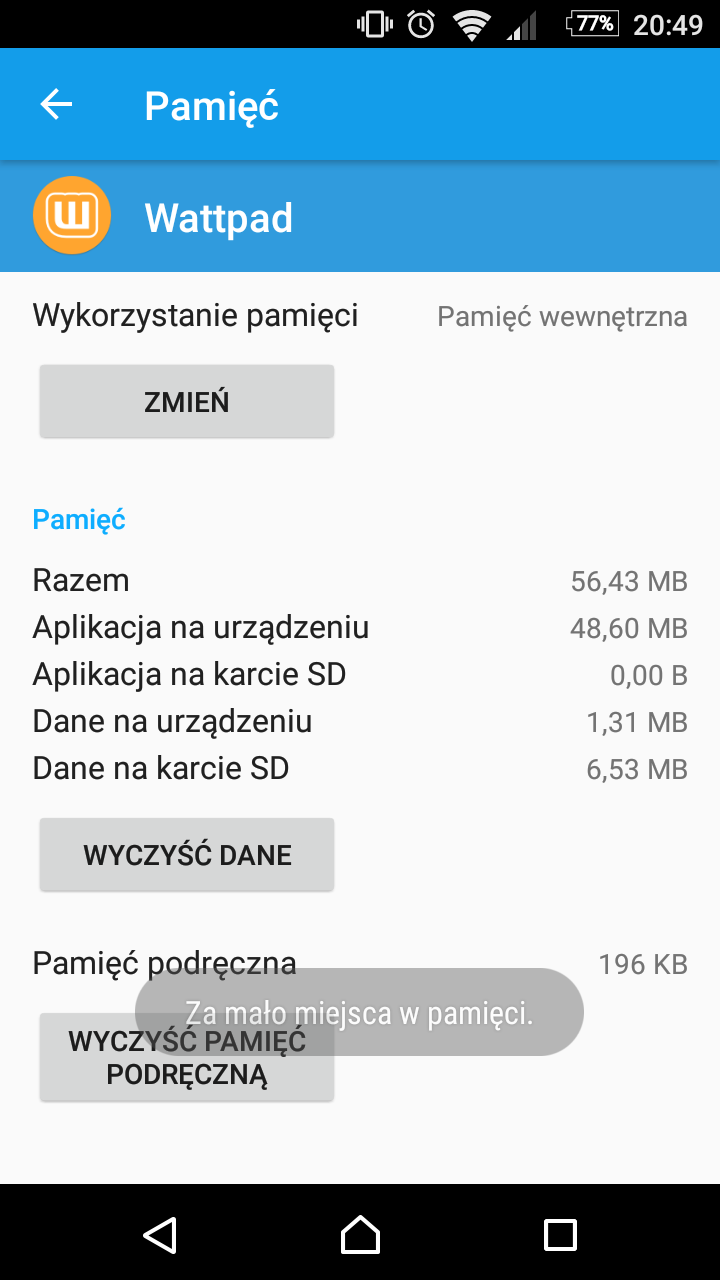The height and width of the screenshot is (1280, 720).
Task: Go back using the app bar arrow
Action: pos(56,104)
